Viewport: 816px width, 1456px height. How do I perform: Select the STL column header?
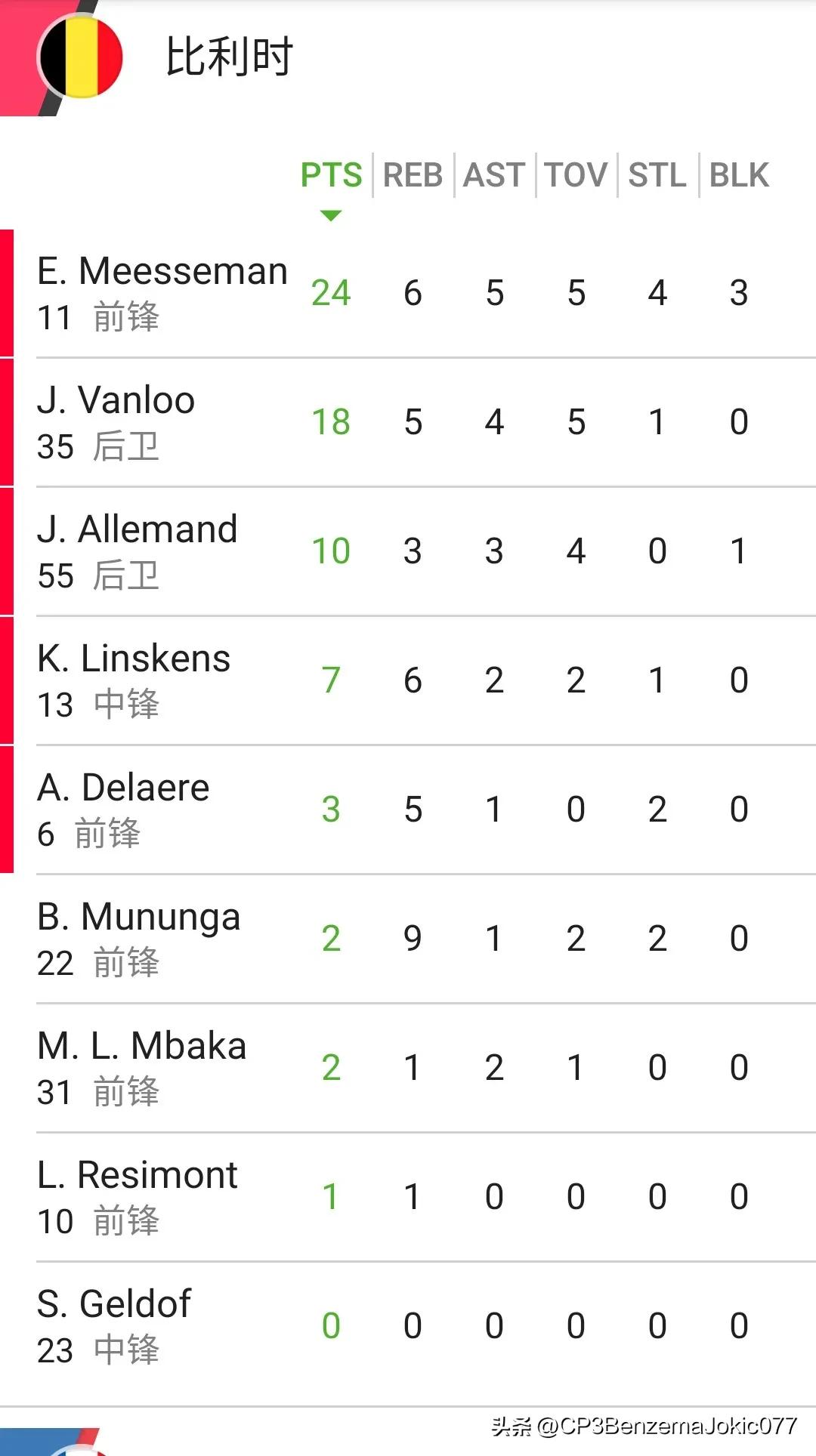click(x=657, y=175)
